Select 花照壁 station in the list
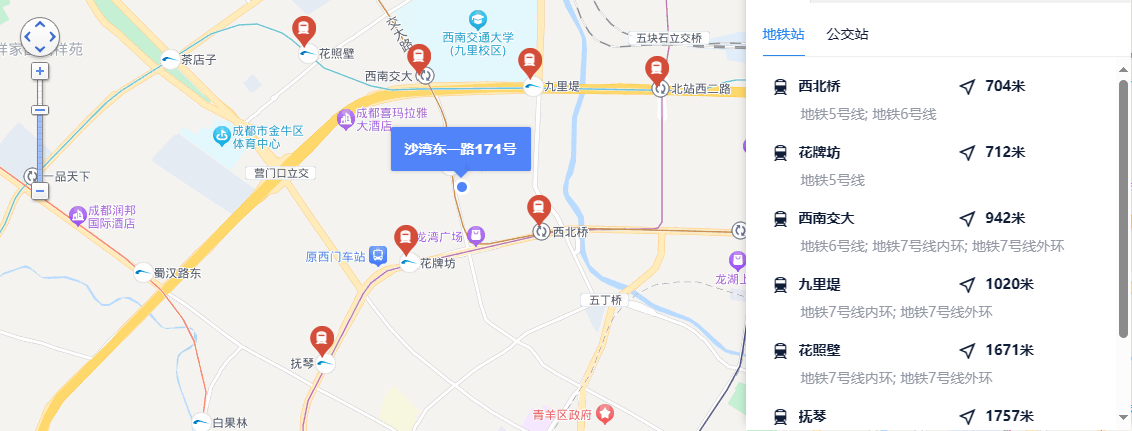This screenshot has width=1132, height=431. click(x=820, y=351)
